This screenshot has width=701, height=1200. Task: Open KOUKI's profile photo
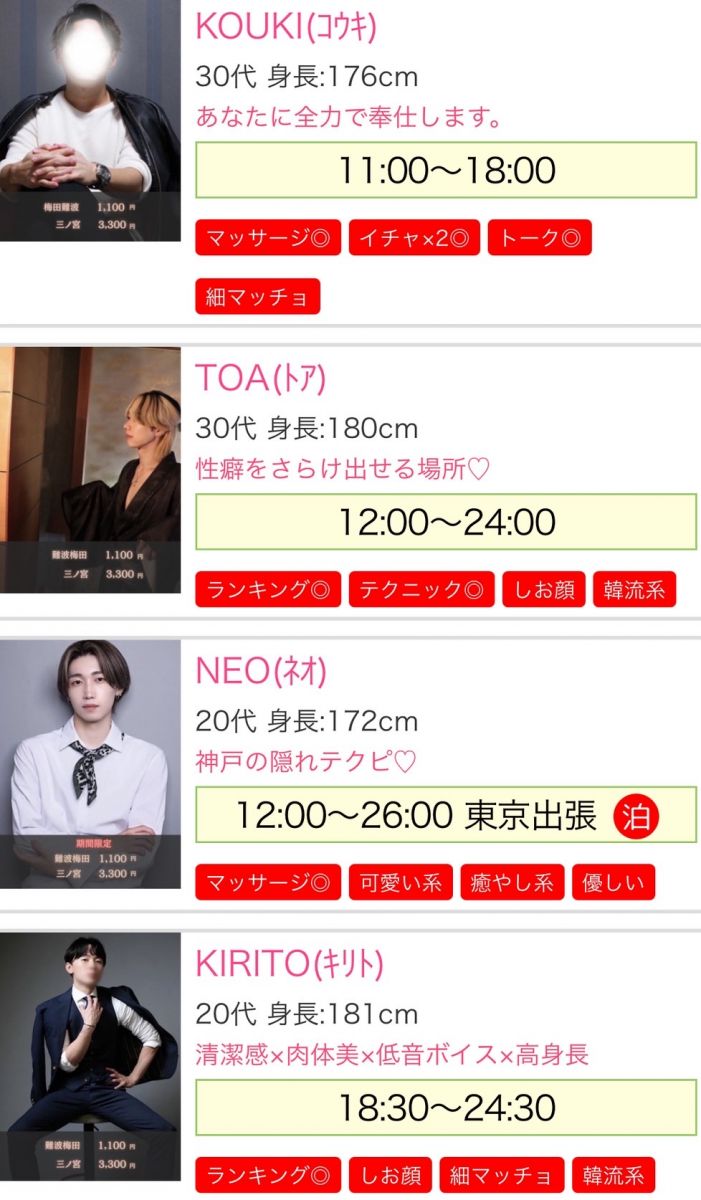pos(90,120)
